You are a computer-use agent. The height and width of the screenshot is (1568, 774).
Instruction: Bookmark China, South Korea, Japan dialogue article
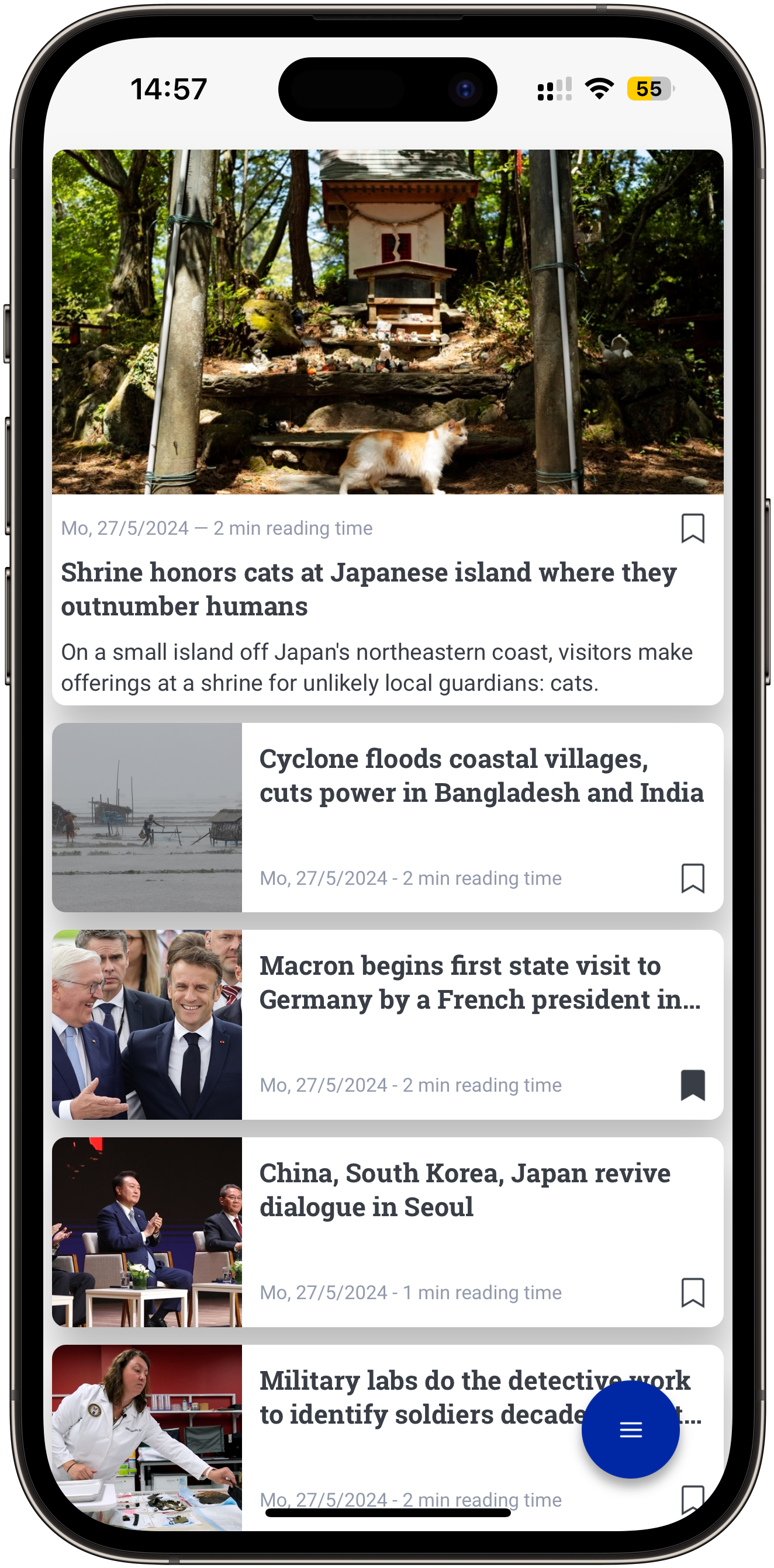(x=692, y=1292)
